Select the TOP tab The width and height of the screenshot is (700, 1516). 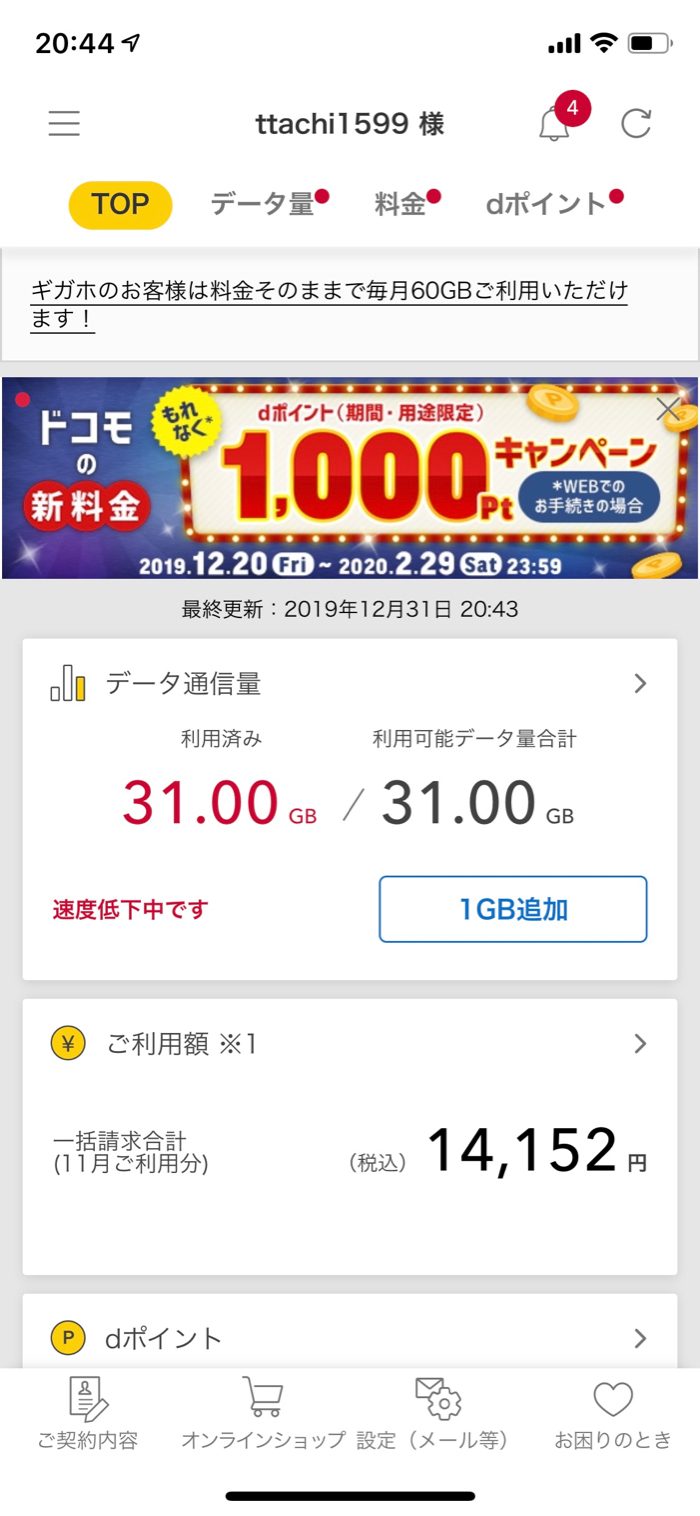click(x=120, y=205)
